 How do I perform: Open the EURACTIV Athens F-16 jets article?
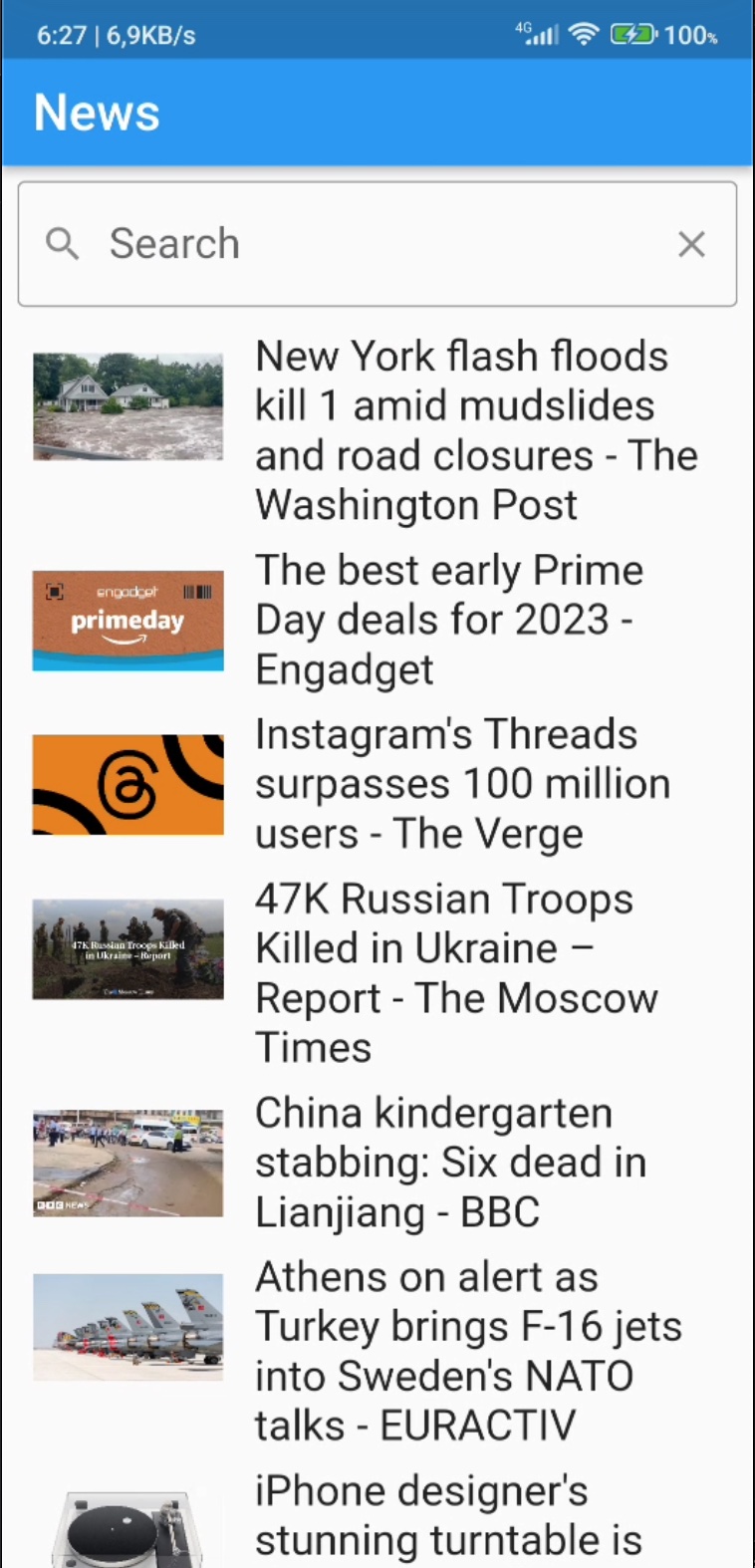click(x=468, y=1350)
